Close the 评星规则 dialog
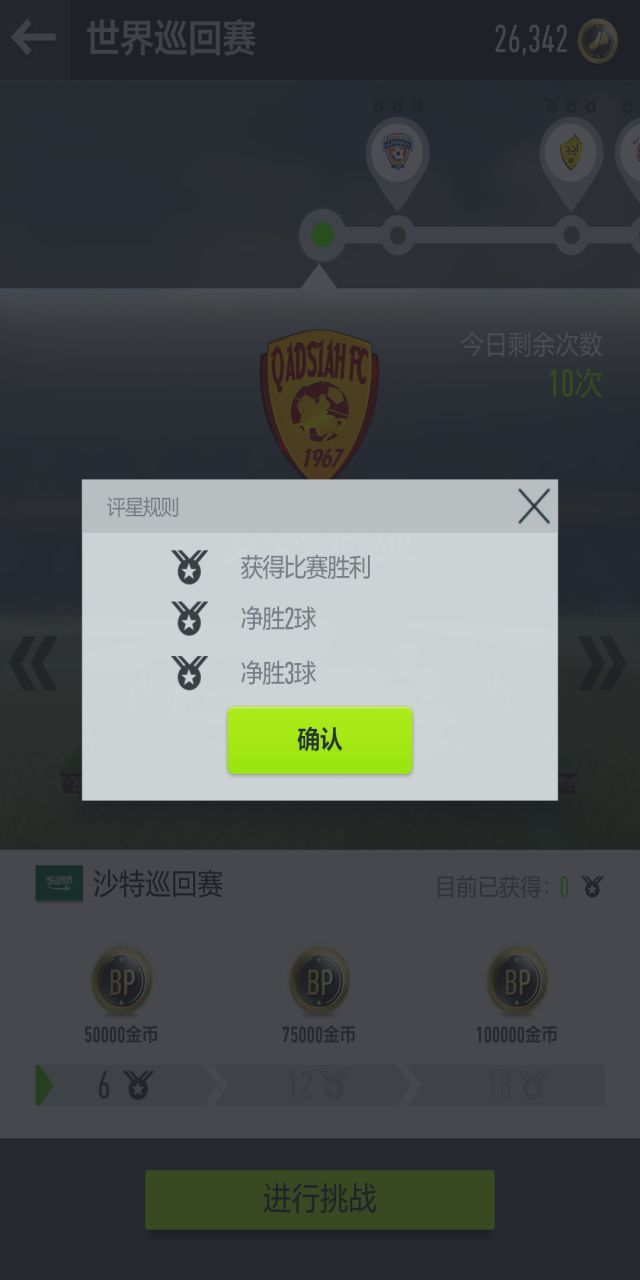 pos(534,507)
